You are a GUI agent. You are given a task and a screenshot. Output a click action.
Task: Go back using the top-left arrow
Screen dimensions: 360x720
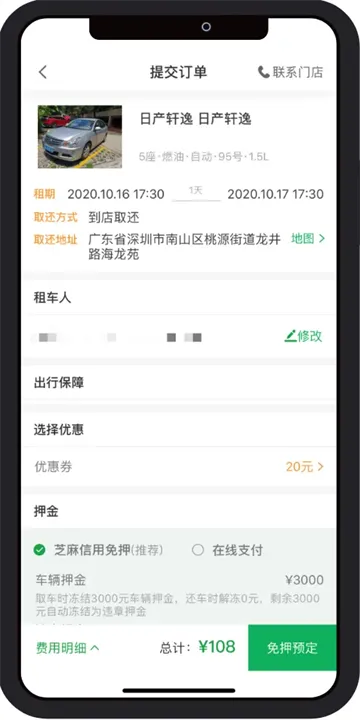point(43,72)
